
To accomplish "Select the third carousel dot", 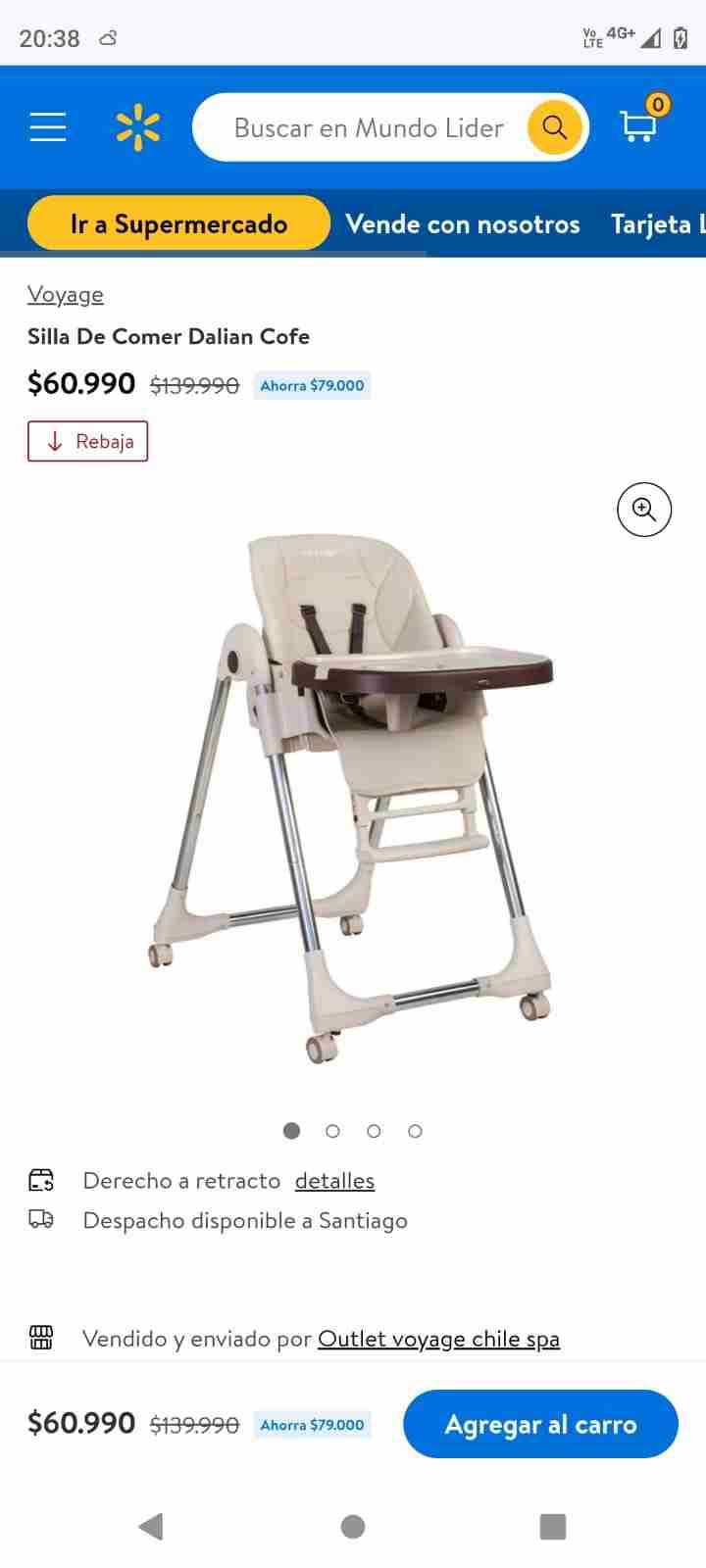I will coord(374,1130).
